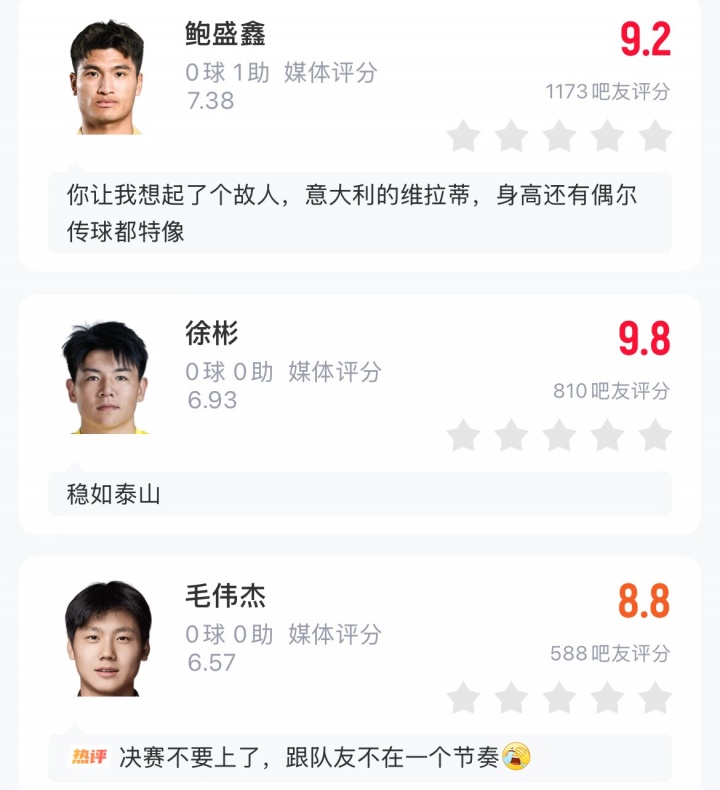Viewport: 720px width, 790px height.
Task: Open 毛伟杰's player photo
Action: coord(107,640)
